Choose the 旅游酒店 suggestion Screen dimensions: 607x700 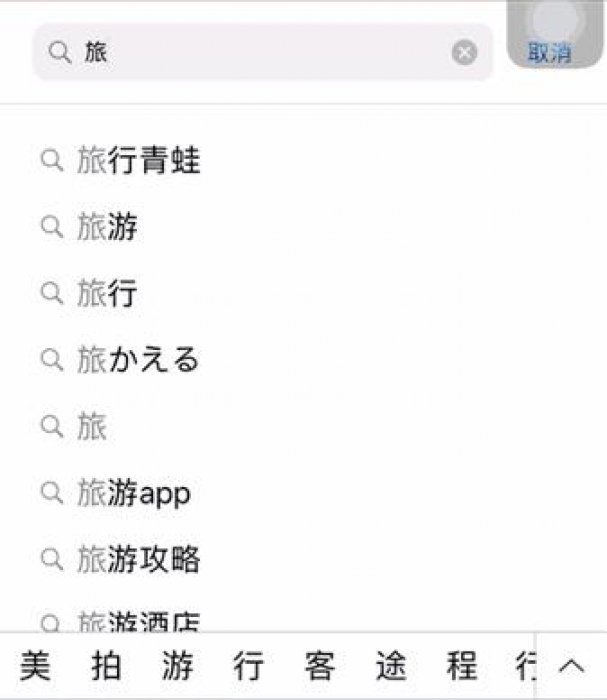click(x=138, y=622)
